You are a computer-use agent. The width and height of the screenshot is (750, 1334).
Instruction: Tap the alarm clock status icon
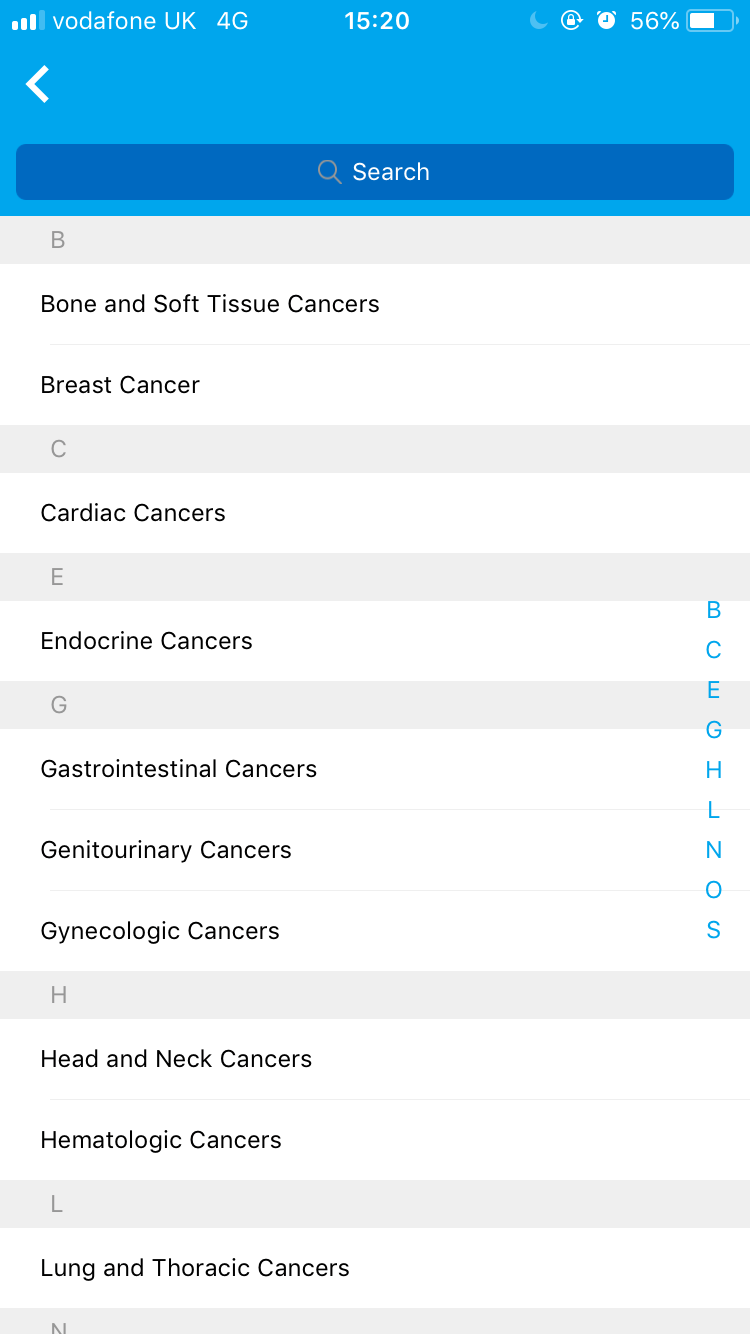[605, 20]
